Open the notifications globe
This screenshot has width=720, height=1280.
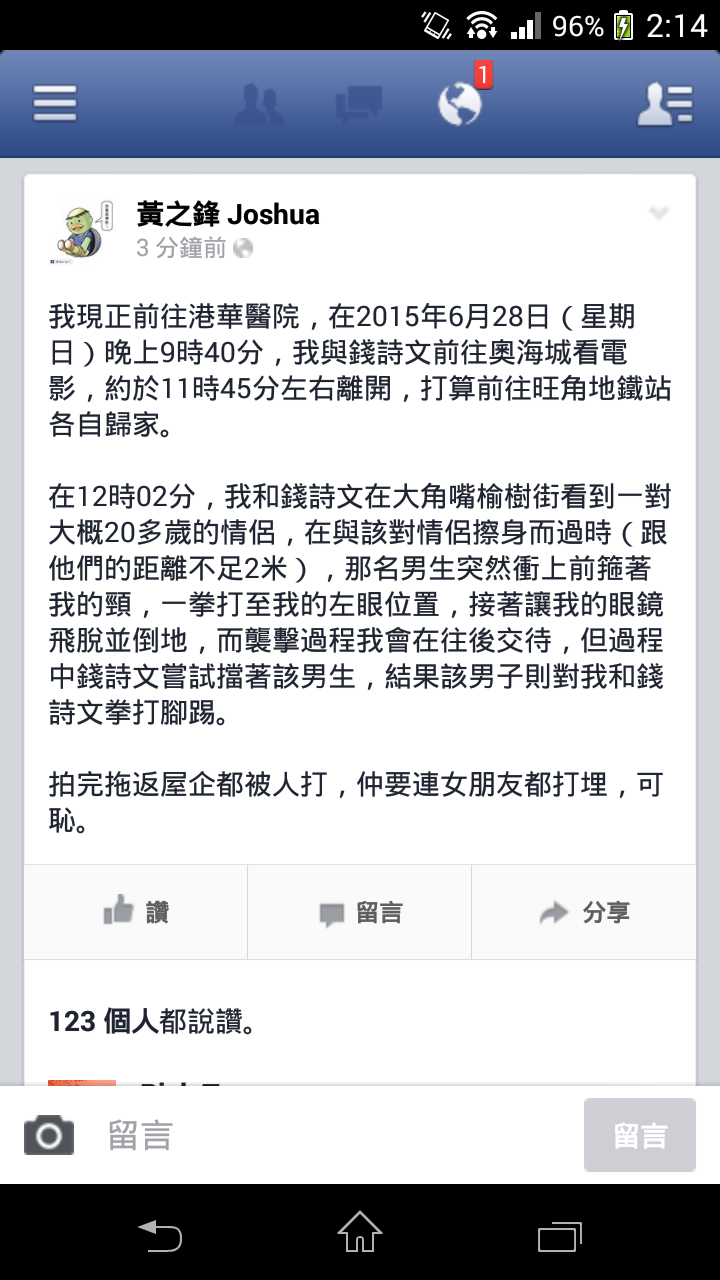[x=460, y=104]
